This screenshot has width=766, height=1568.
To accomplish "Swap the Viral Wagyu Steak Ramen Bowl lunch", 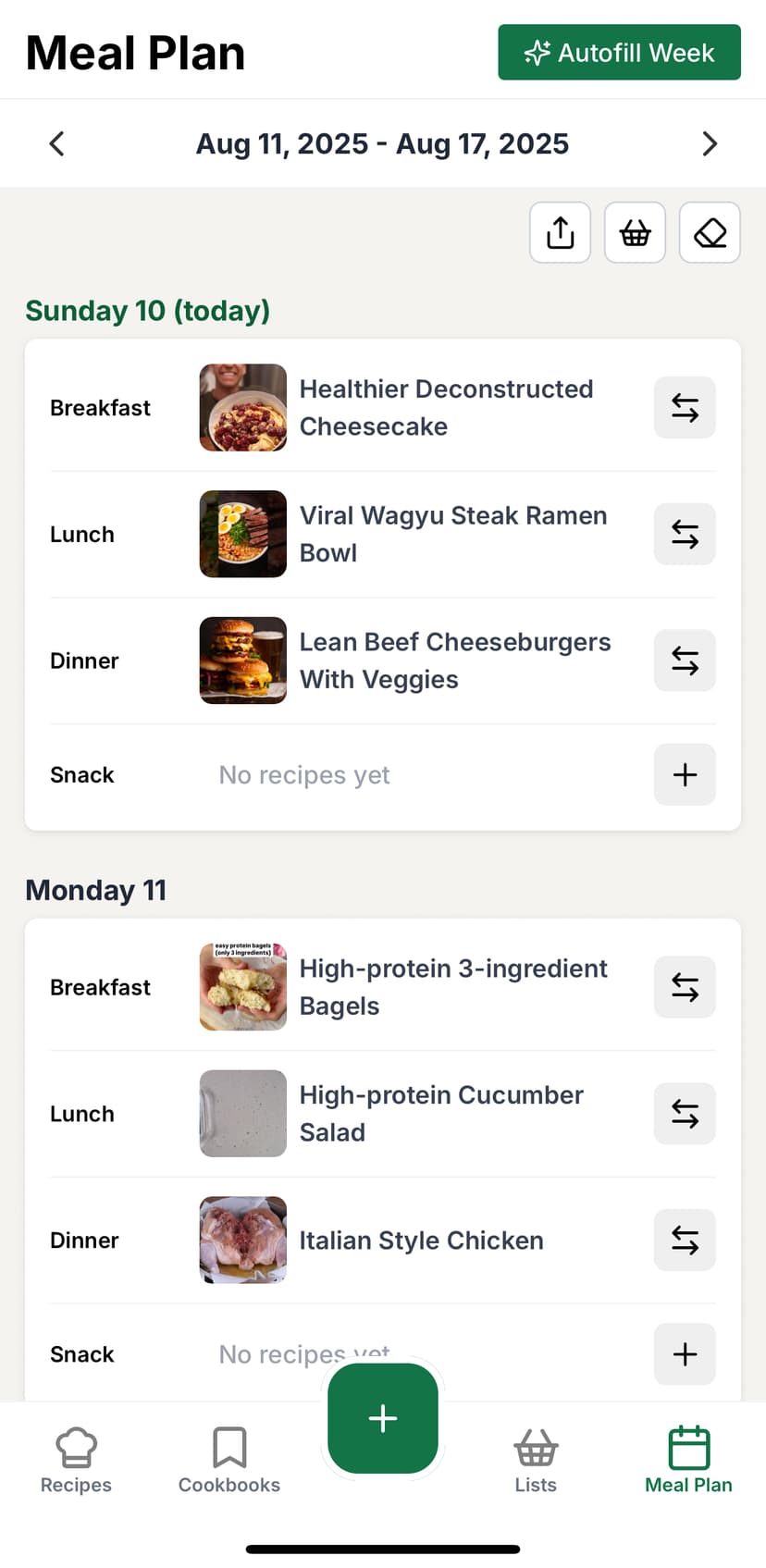I will click(x=685, y=534).
